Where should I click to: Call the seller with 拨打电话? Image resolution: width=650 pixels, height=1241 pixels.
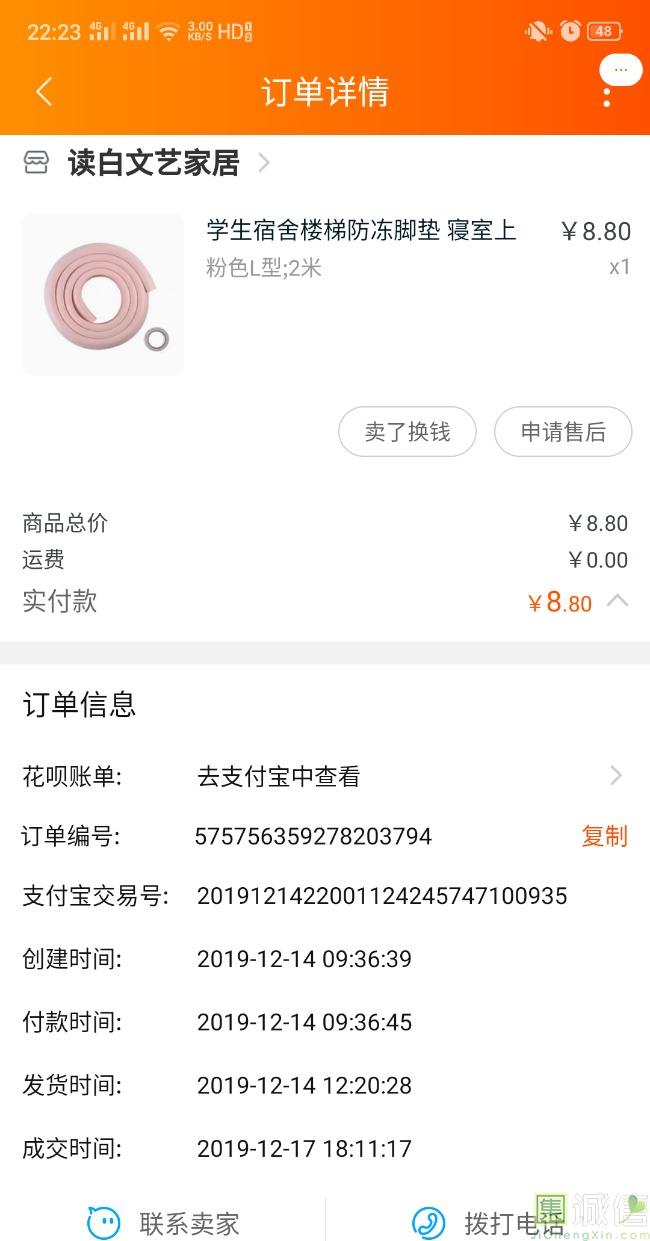tap(487, 1222)
